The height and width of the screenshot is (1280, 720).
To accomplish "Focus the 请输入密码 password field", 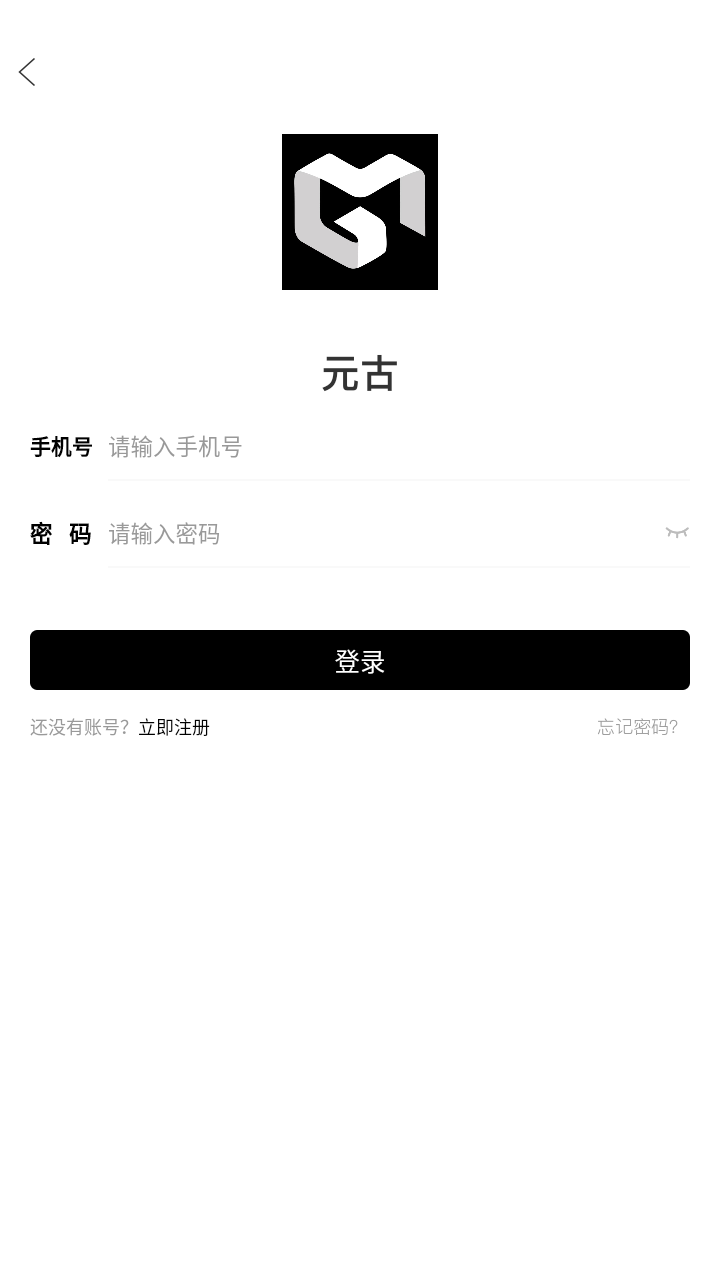I will 300,534.
